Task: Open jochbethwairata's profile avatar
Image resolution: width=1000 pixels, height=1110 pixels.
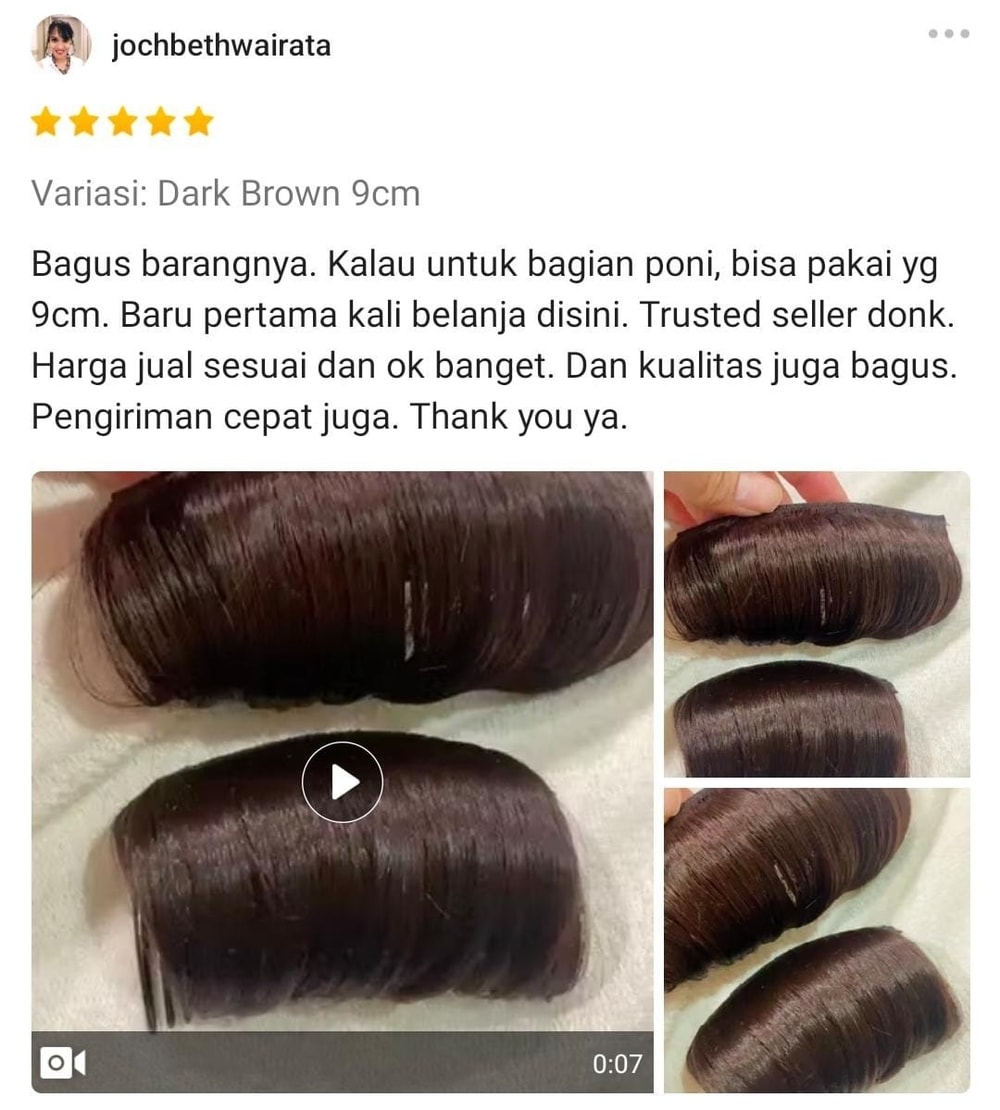Action: coord(61,45)
